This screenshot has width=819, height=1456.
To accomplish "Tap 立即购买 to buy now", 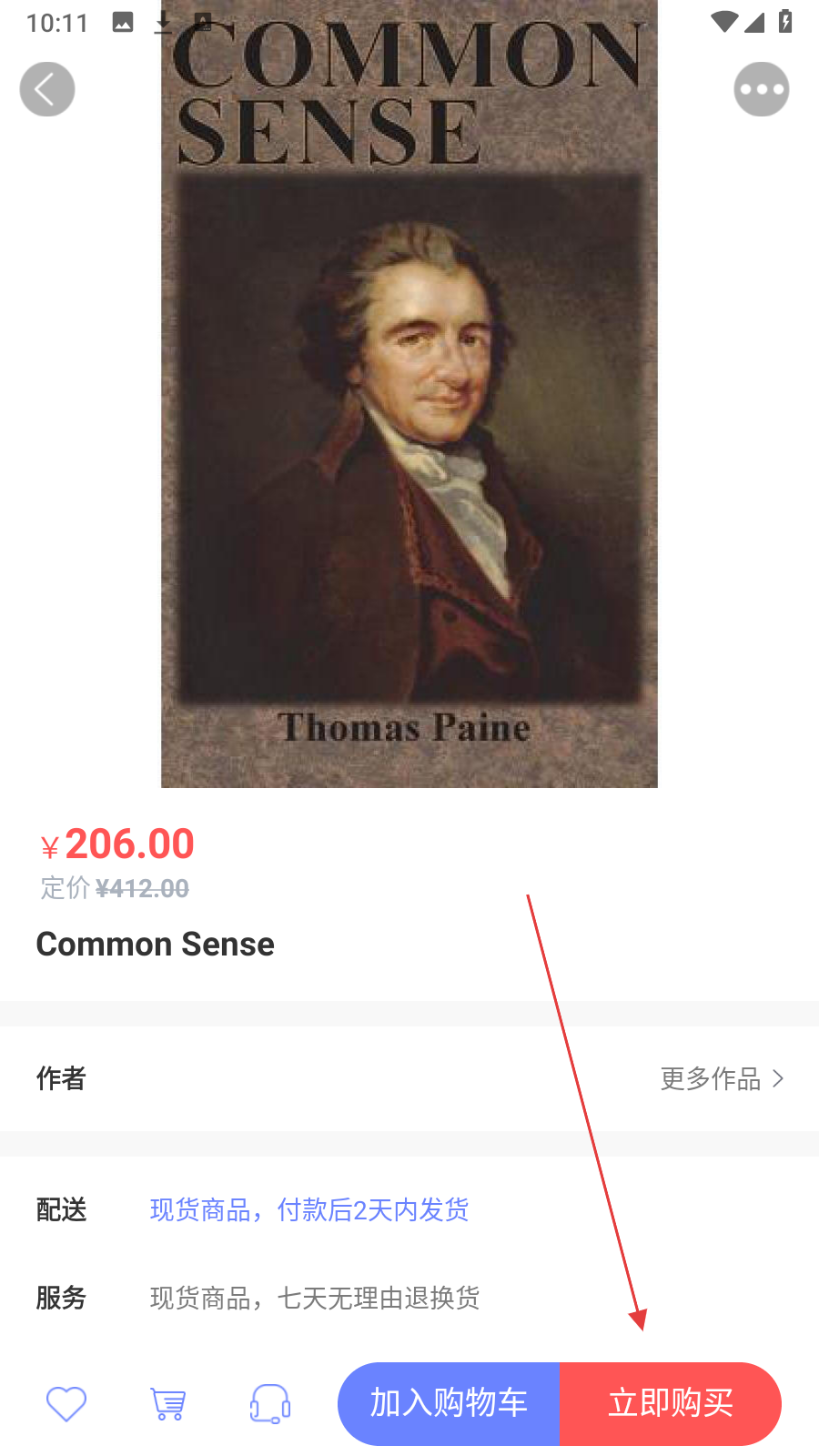I will pyautogui.click(x=671, y=1403).
